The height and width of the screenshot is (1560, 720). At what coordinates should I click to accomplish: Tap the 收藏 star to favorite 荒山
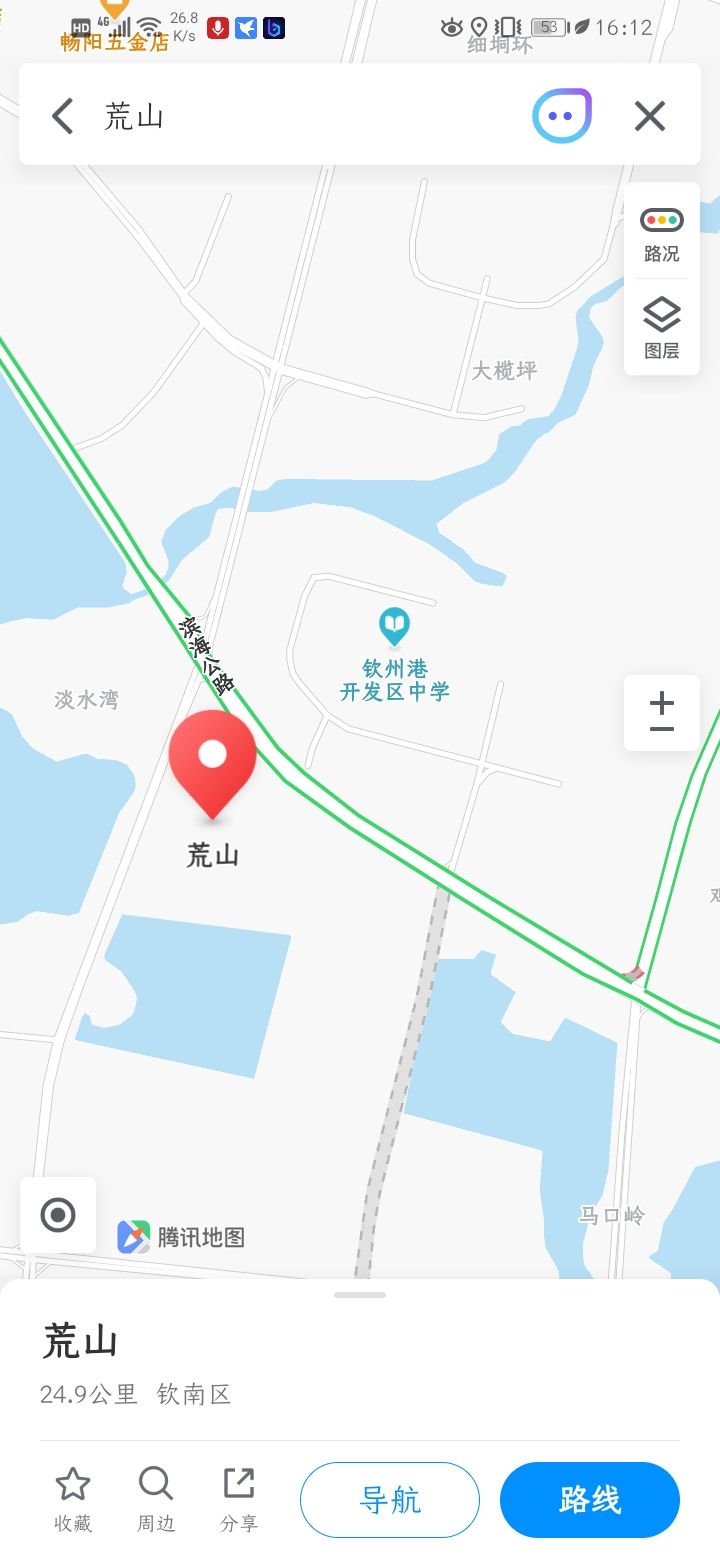pos(71,1497)
